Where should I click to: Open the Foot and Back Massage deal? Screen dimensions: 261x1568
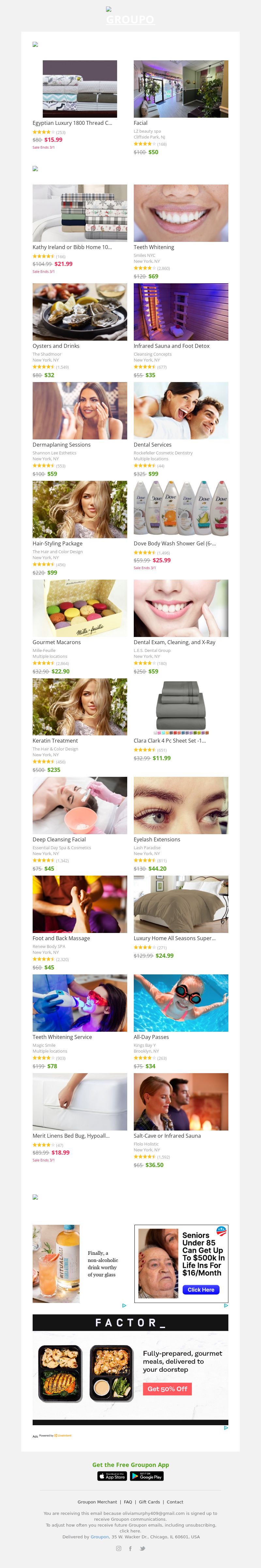point(79,904)
